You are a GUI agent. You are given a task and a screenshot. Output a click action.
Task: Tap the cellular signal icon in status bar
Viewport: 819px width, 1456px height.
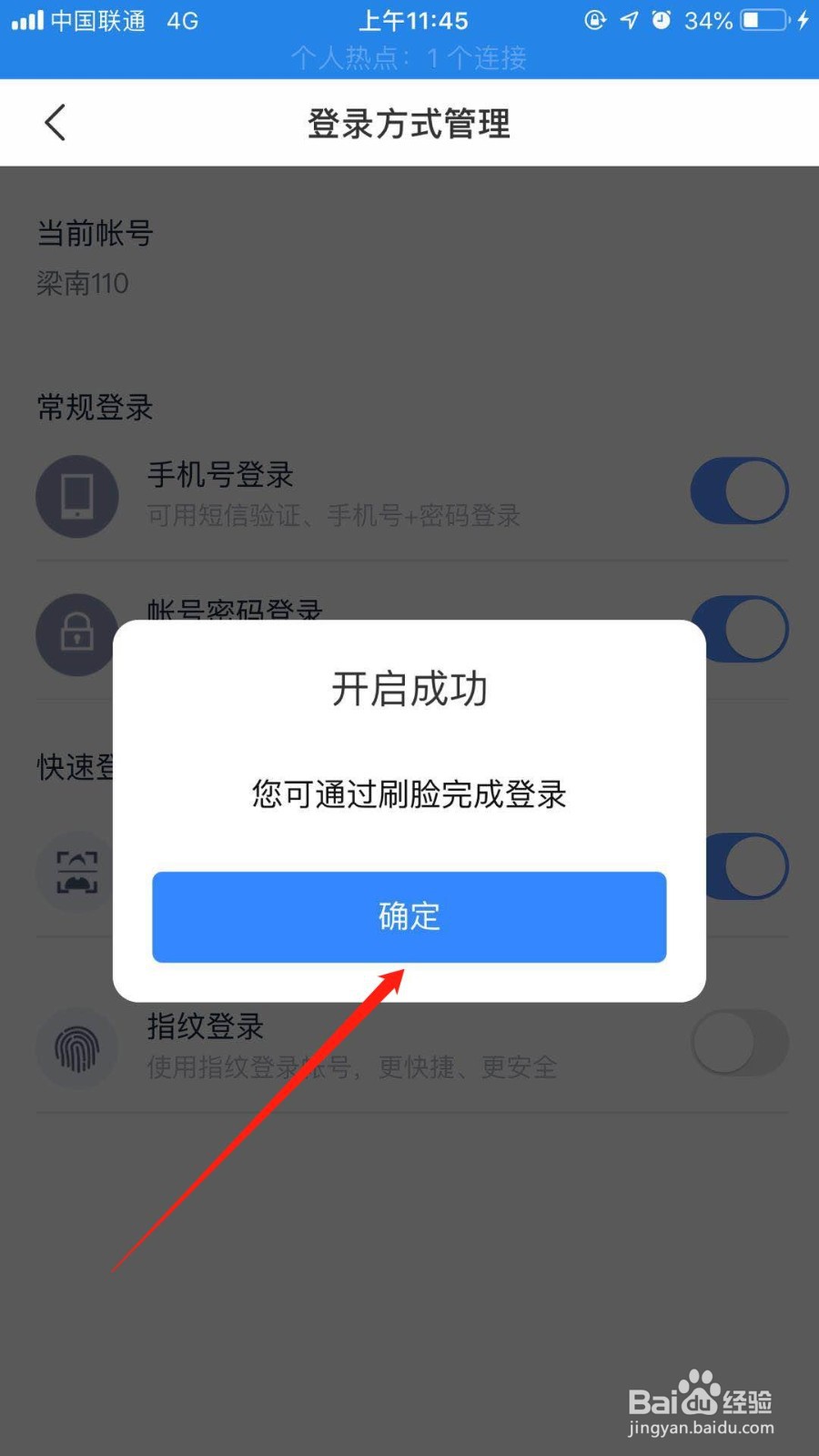tap(27, 20)
